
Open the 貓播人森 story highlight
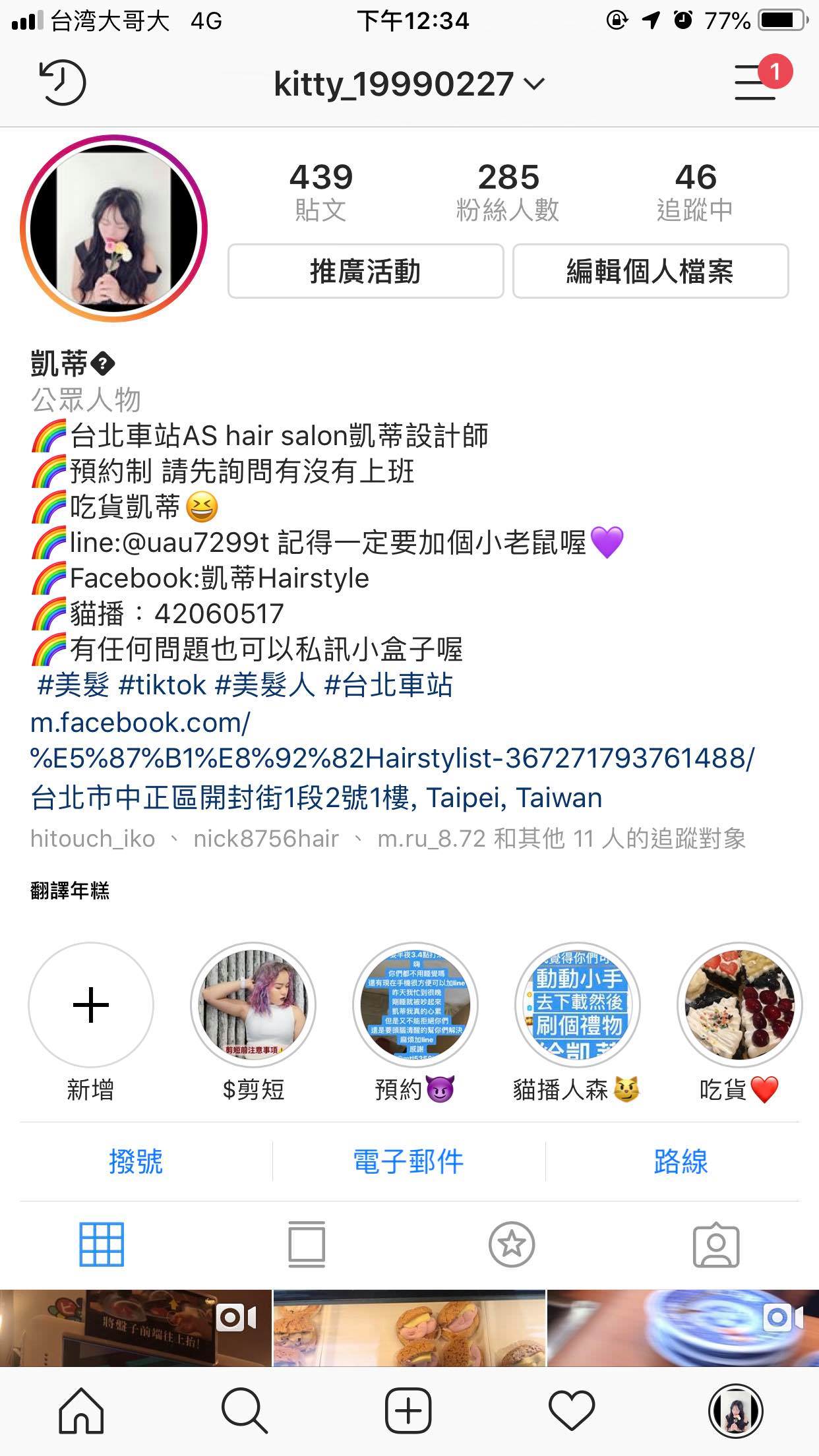click(578, 1005)
